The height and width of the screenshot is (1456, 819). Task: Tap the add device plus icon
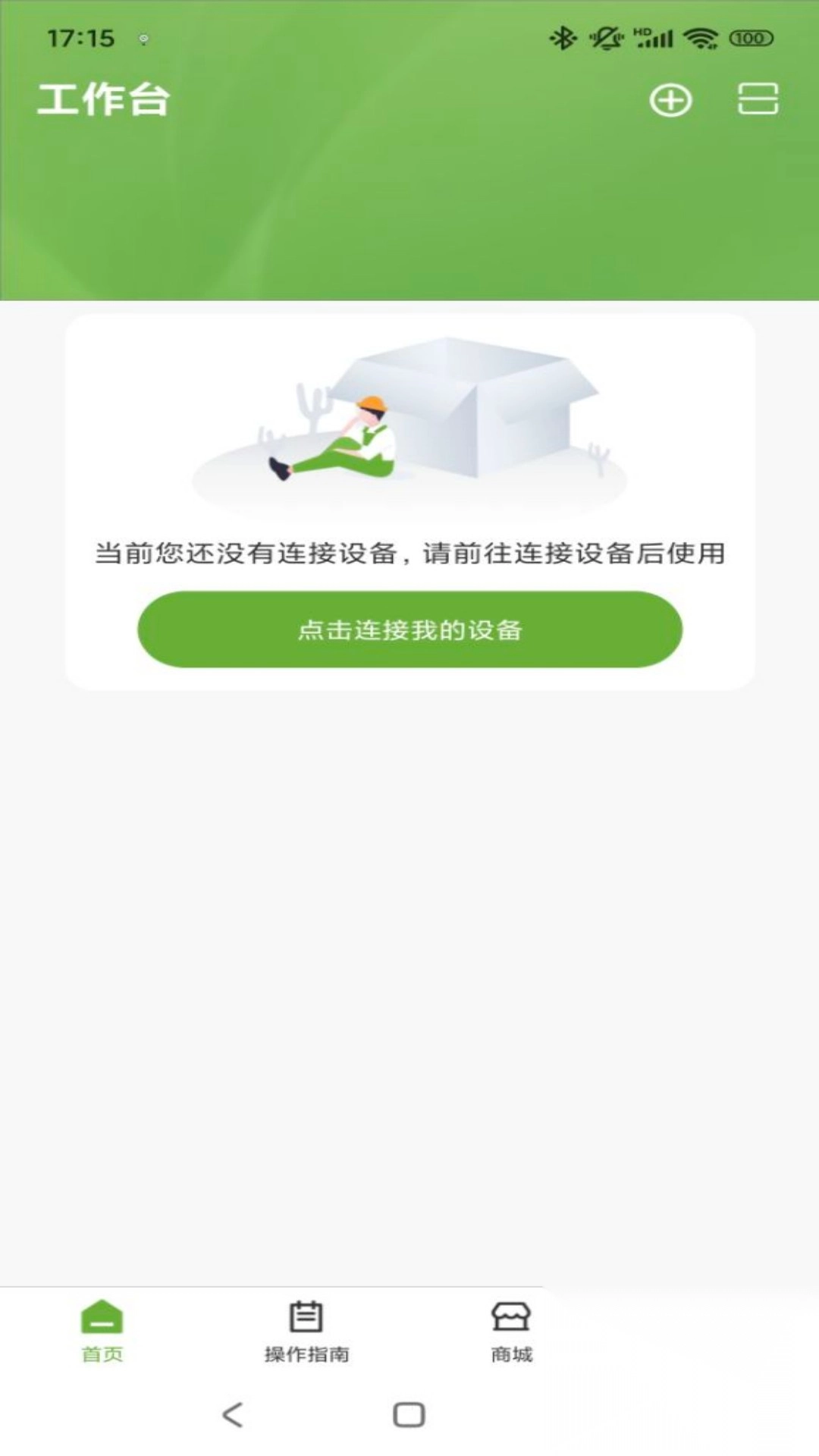[x=670, y=100]
